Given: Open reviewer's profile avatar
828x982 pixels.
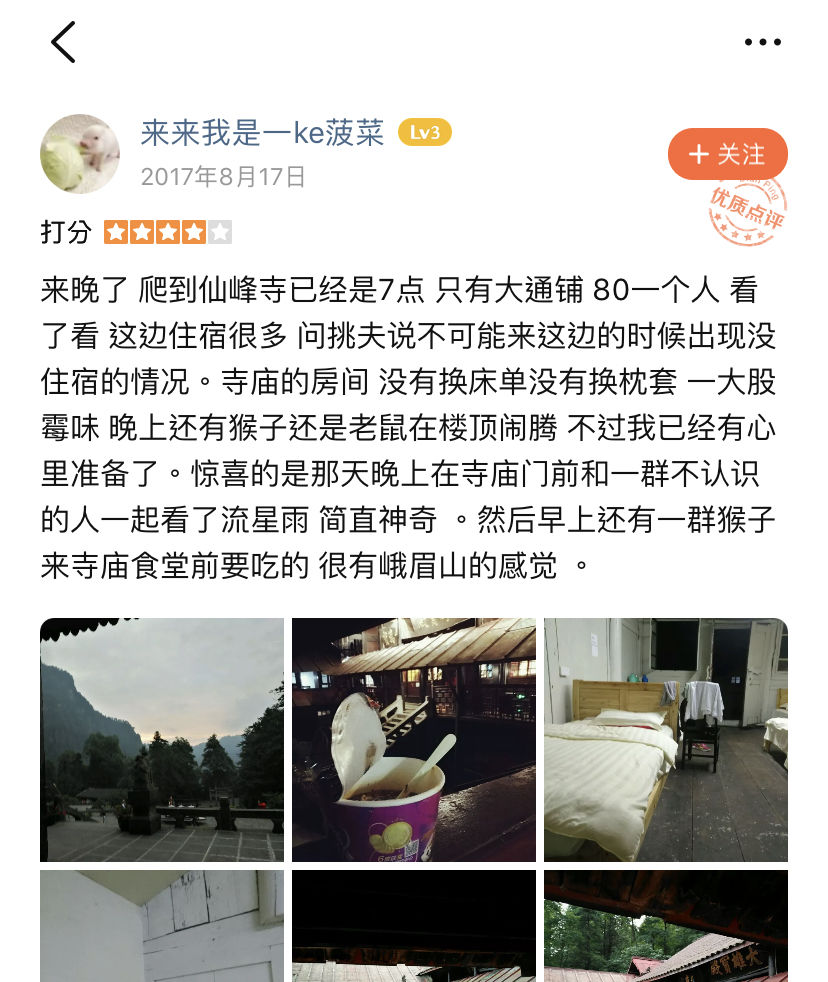Looking at the screenshot, I should coord(80,153).
